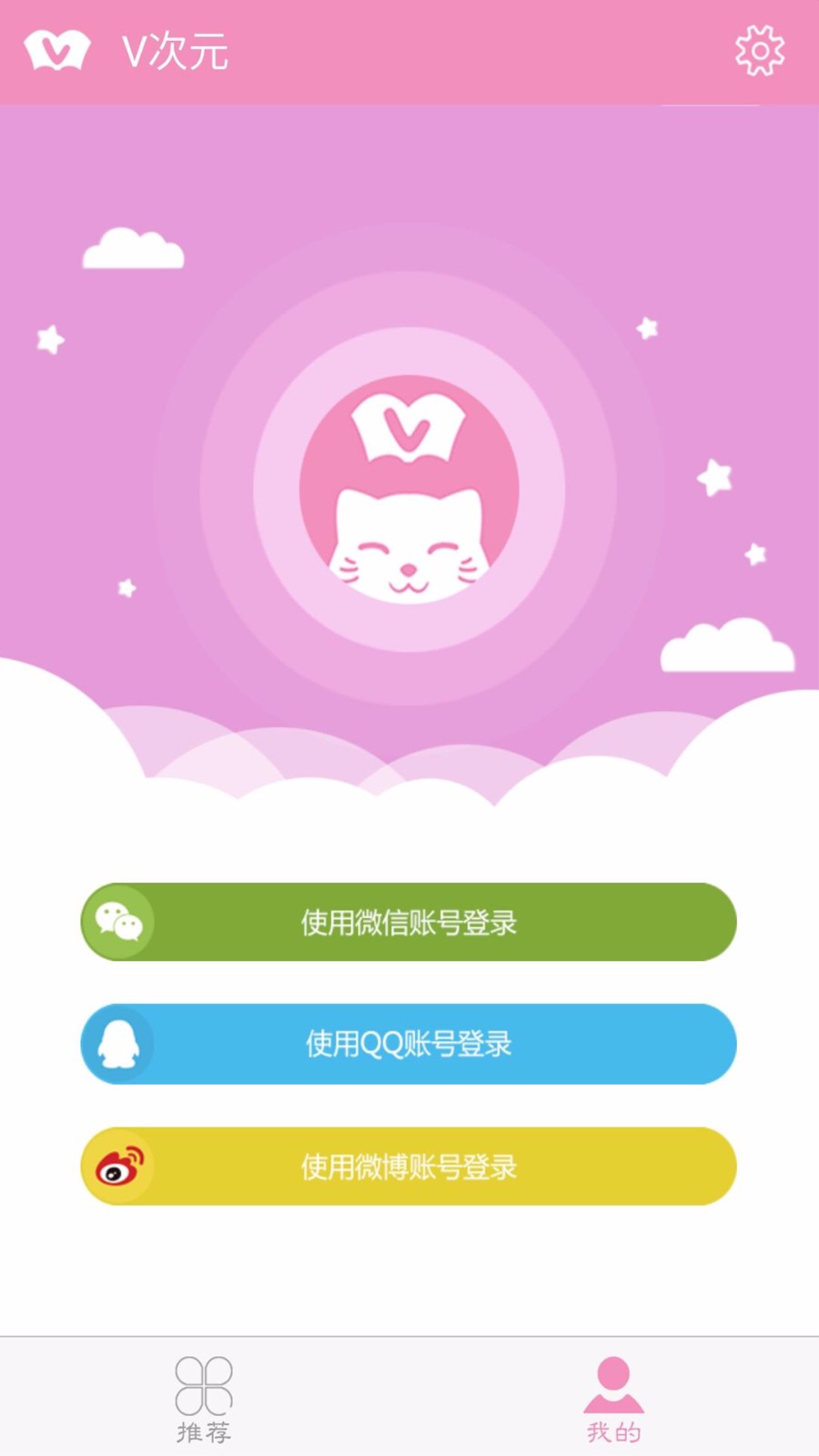Click the V logo in the title bar
819x1456 pixels.
[56, 51]
